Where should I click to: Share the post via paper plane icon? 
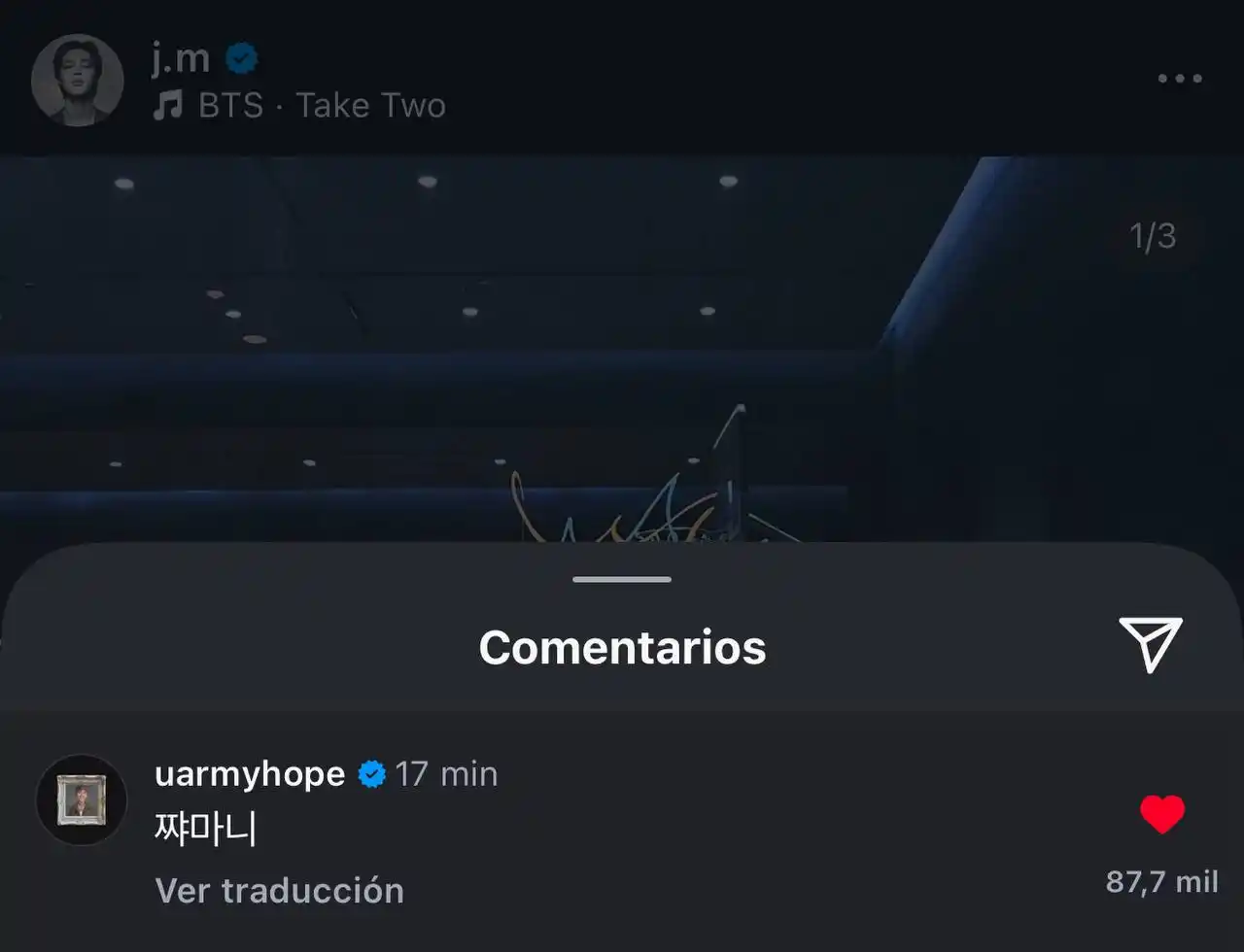pyautogui.click(x=1151, y=644)
